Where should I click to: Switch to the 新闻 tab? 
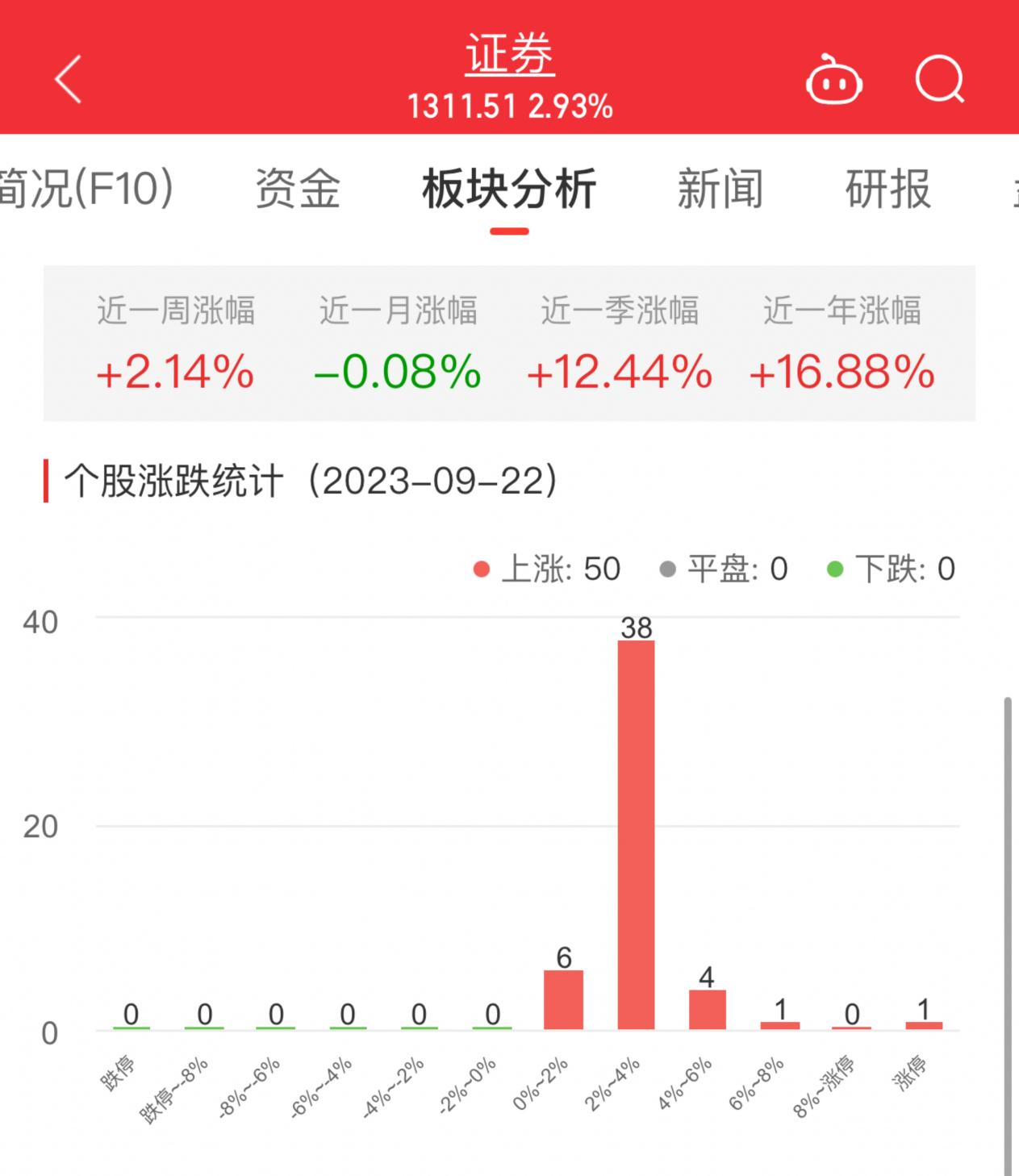point(720,190)
